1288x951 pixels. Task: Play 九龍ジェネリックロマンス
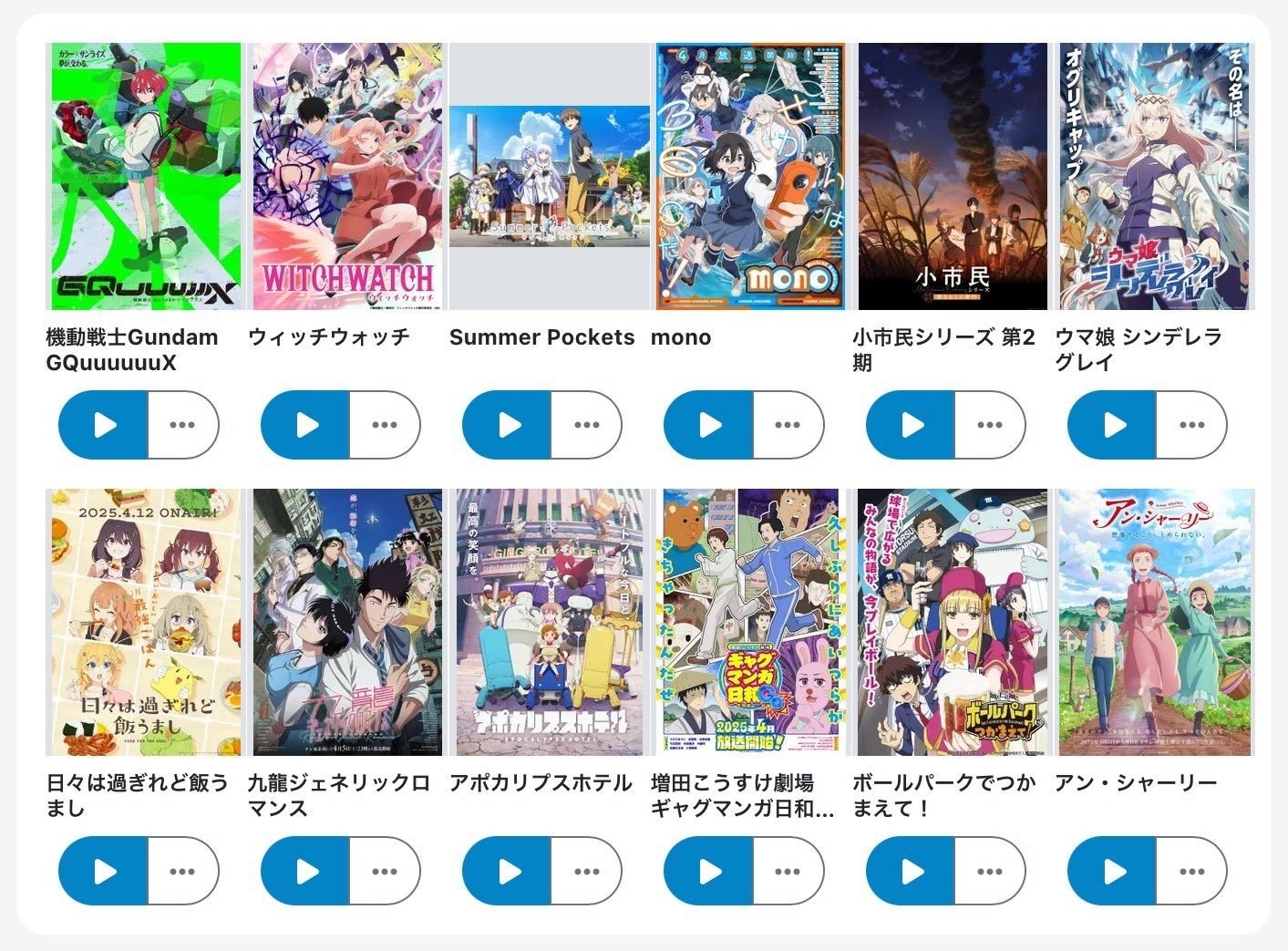[x=306, y=872]
